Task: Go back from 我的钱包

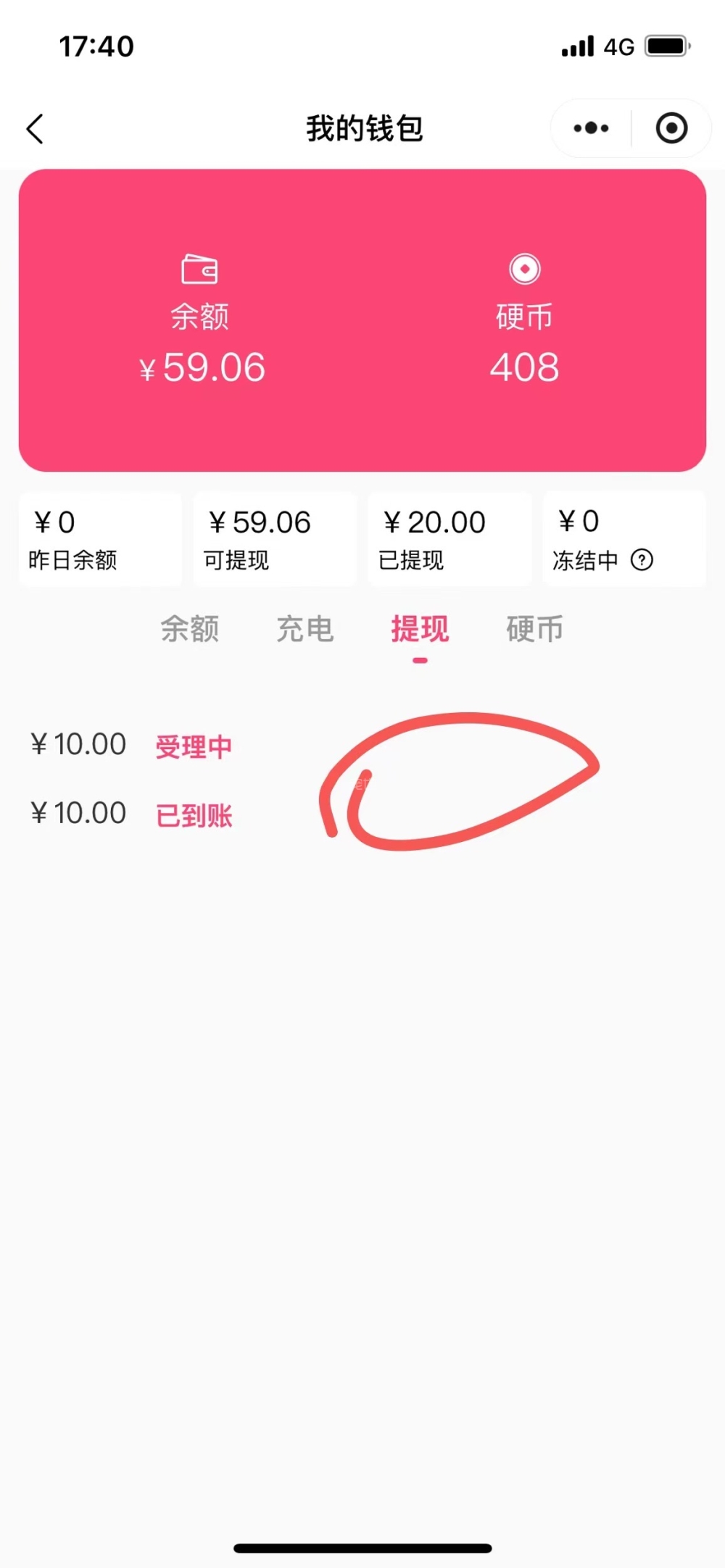Action: click(x=35, y=129)
